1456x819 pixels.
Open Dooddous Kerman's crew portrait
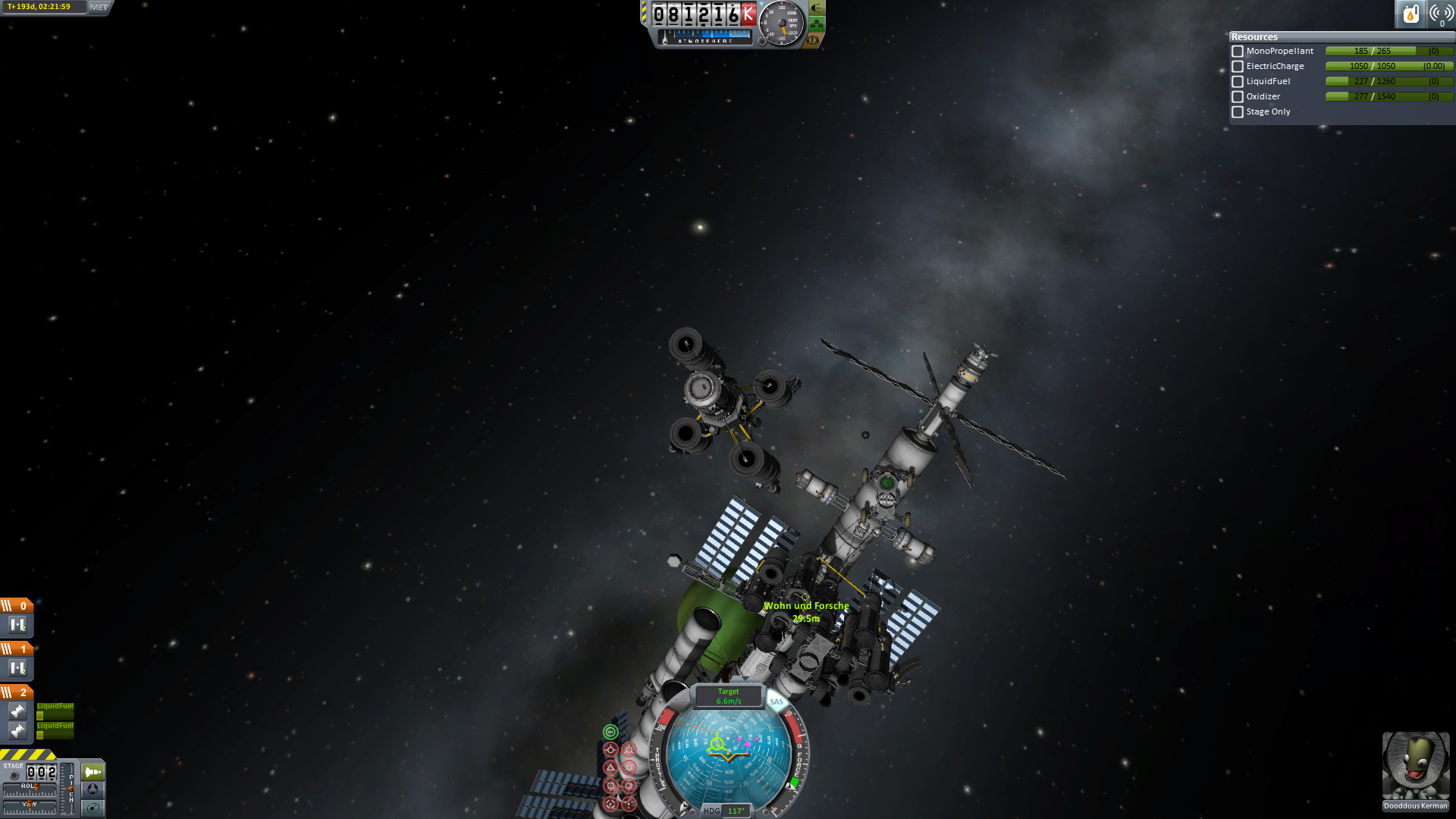[x=1415, y=766]
